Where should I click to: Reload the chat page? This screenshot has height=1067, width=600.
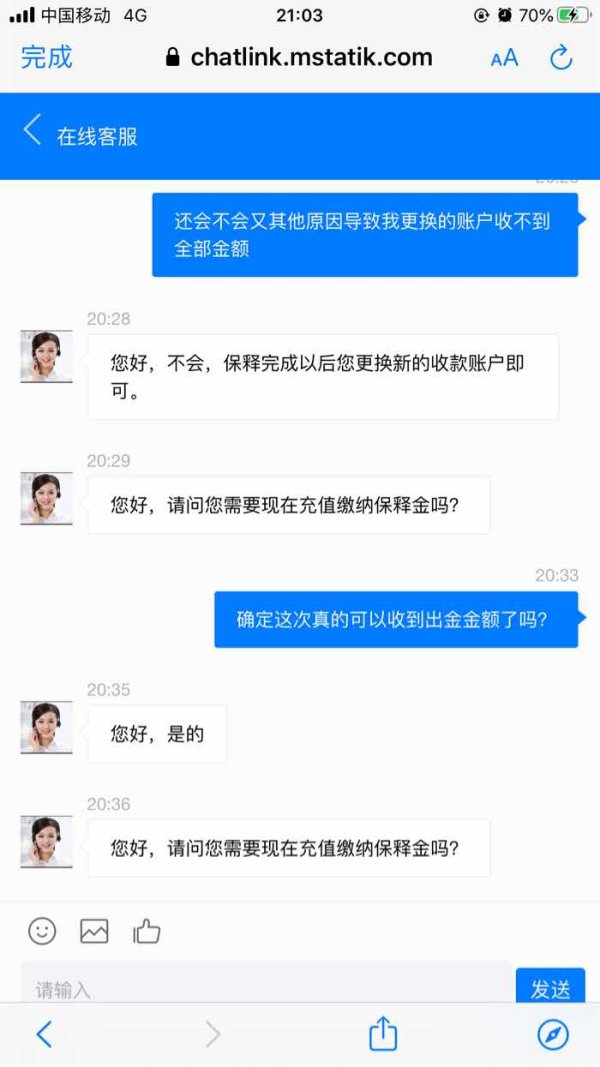[561, 58]
